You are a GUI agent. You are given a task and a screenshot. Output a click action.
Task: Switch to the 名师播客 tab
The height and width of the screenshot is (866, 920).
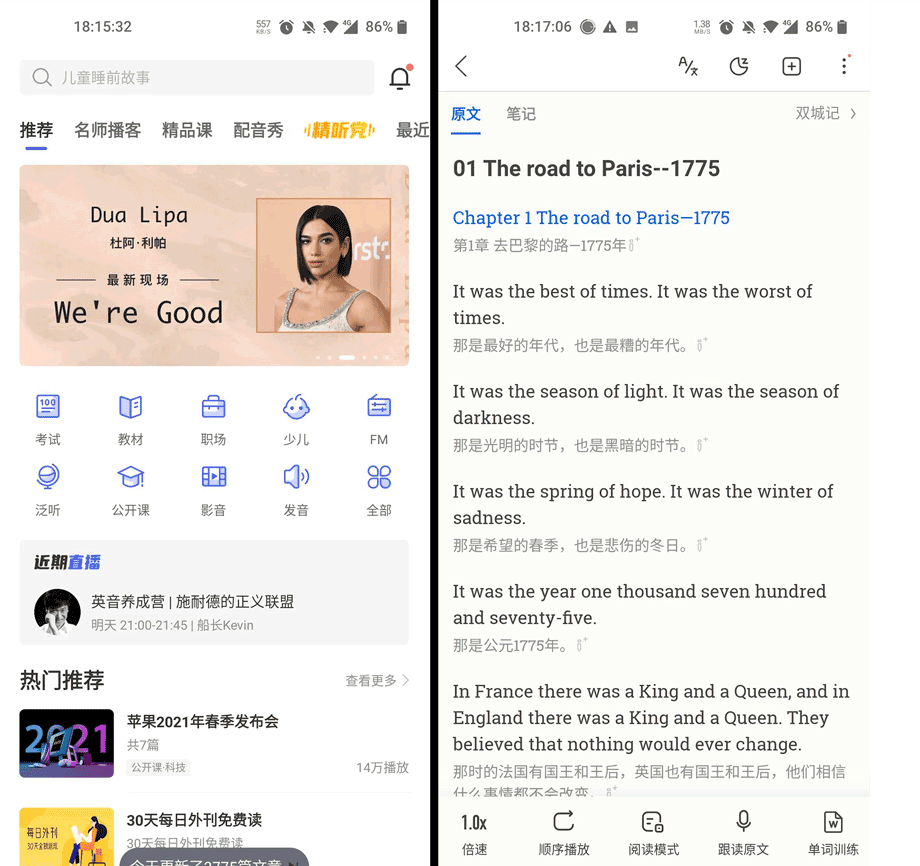107,130
